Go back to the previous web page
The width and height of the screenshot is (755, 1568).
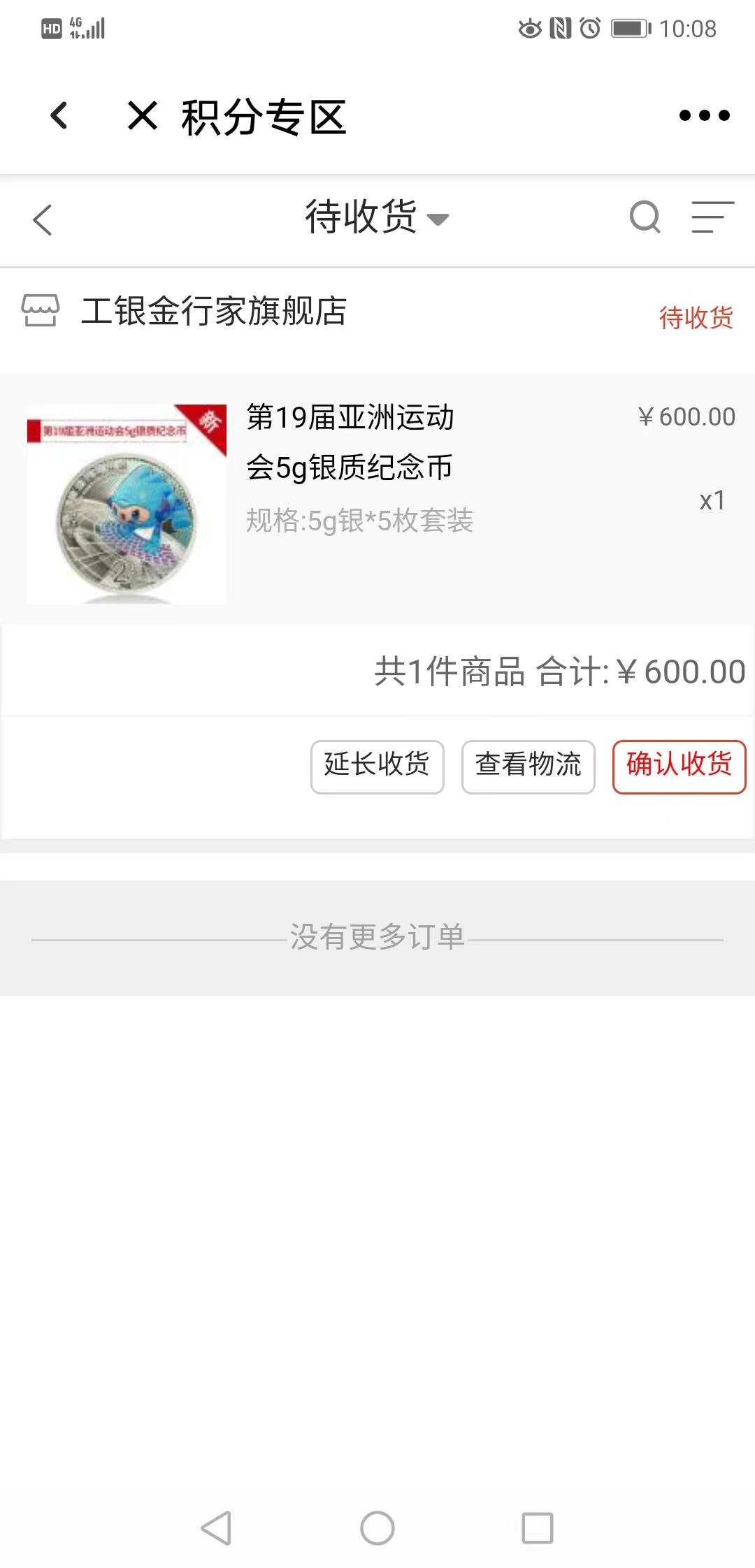[60, 115]
